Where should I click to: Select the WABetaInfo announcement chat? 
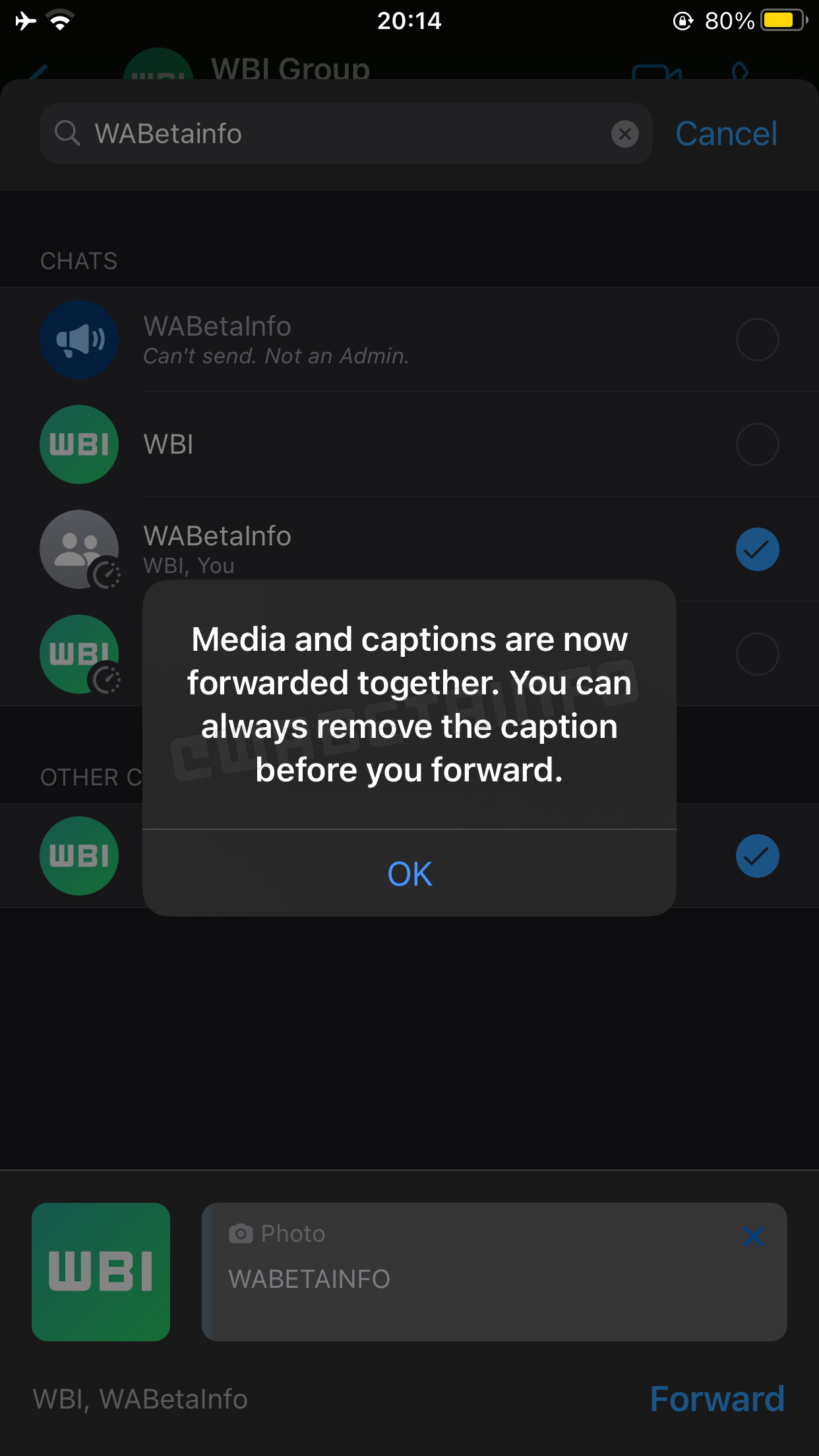click(757, 340)
